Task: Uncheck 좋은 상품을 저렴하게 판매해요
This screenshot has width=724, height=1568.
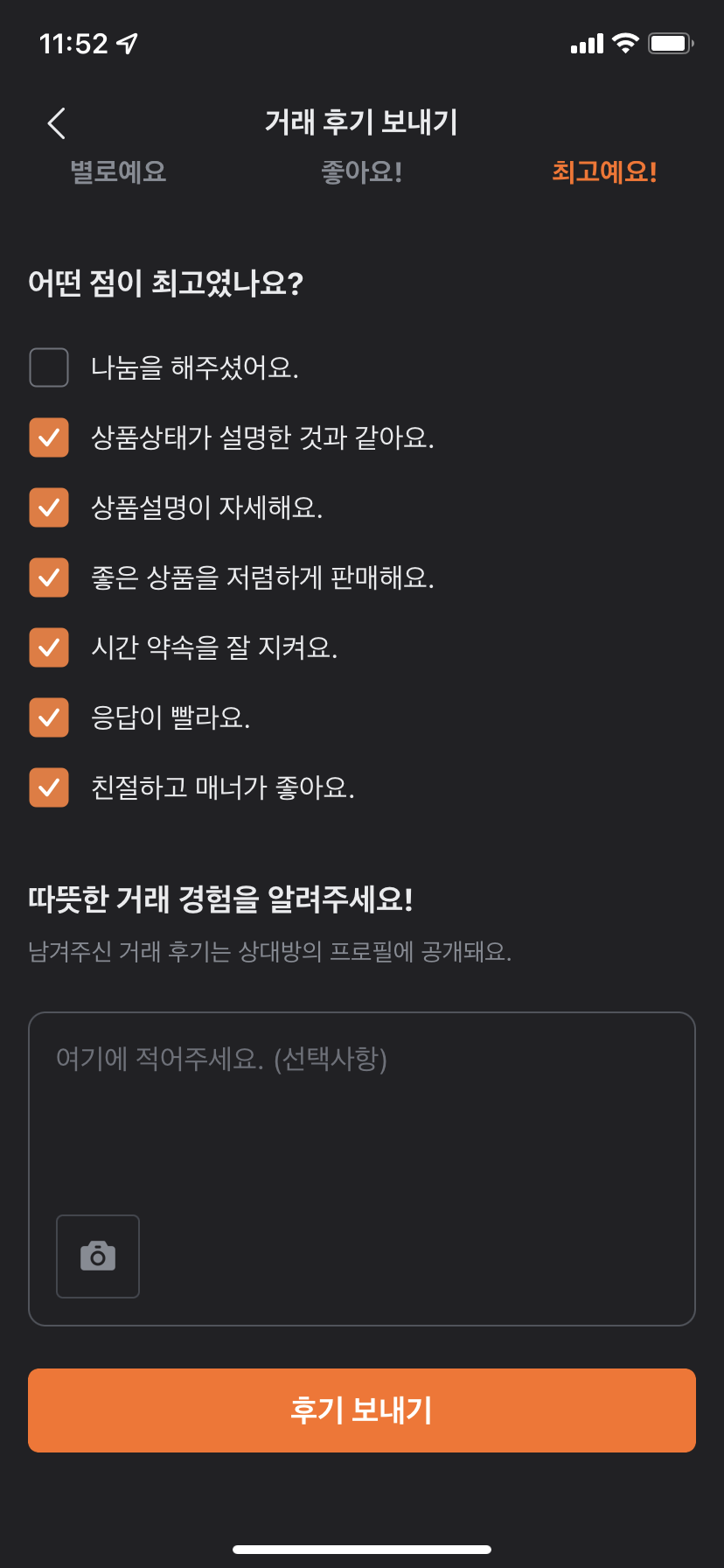Action: click(x=49, y=577)
